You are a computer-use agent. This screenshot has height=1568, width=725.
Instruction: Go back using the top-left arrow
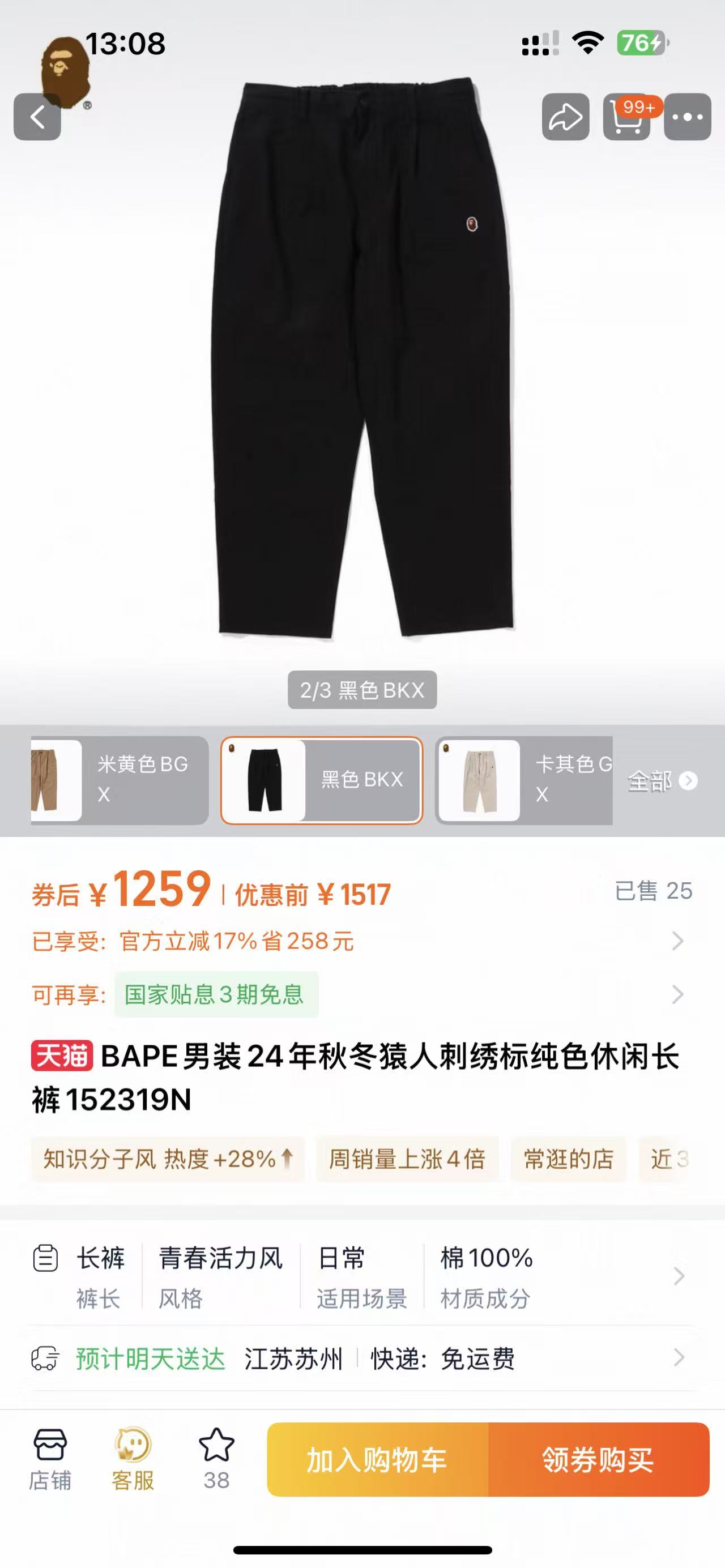(x=37, y=117)
